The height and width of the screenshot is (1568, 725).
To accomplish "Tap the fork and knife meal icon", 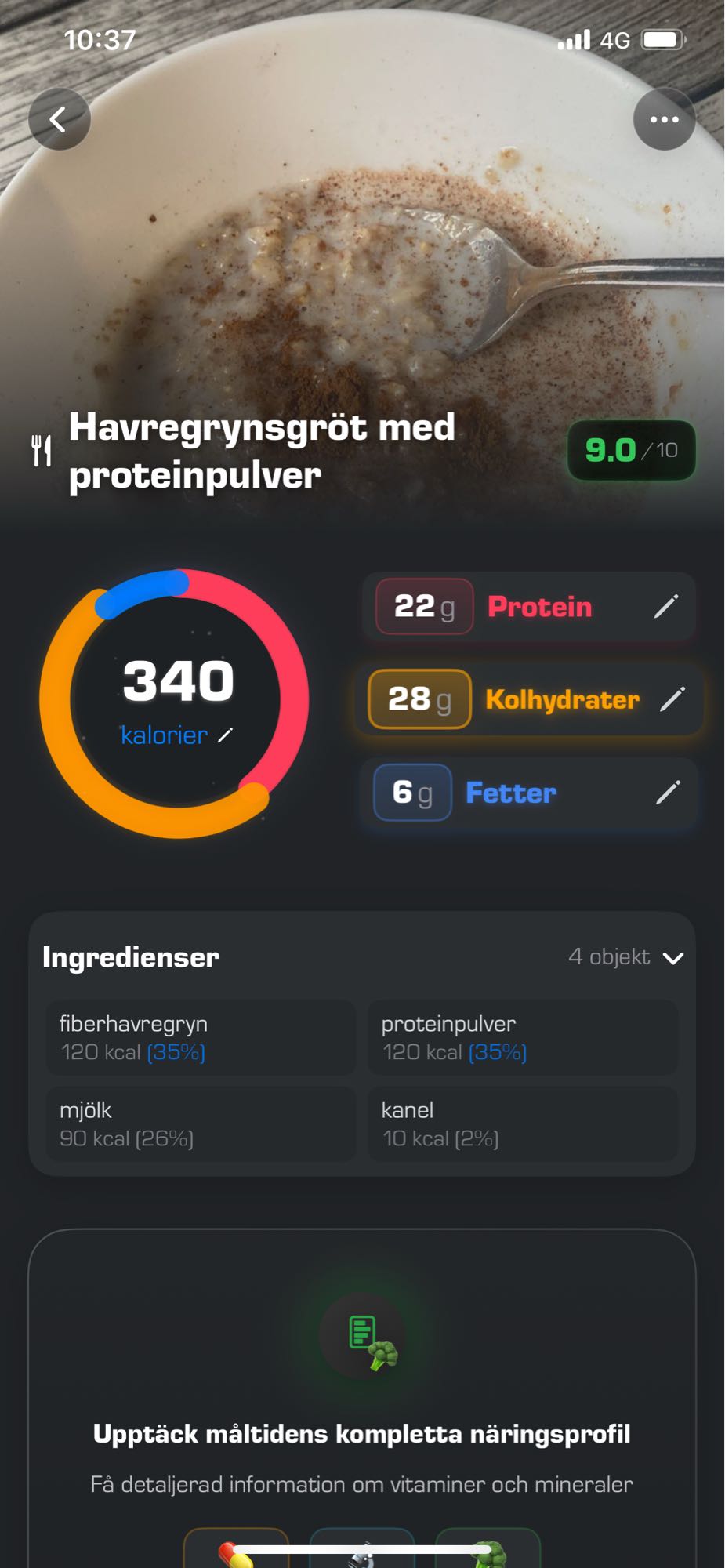I will click(x=42, y=449).
